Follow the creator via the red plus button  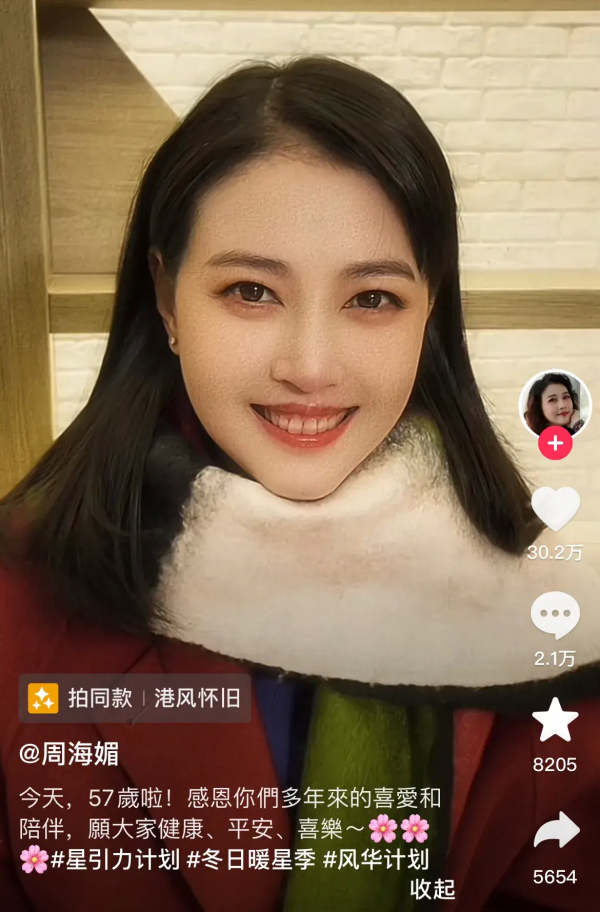pos(555,443)
